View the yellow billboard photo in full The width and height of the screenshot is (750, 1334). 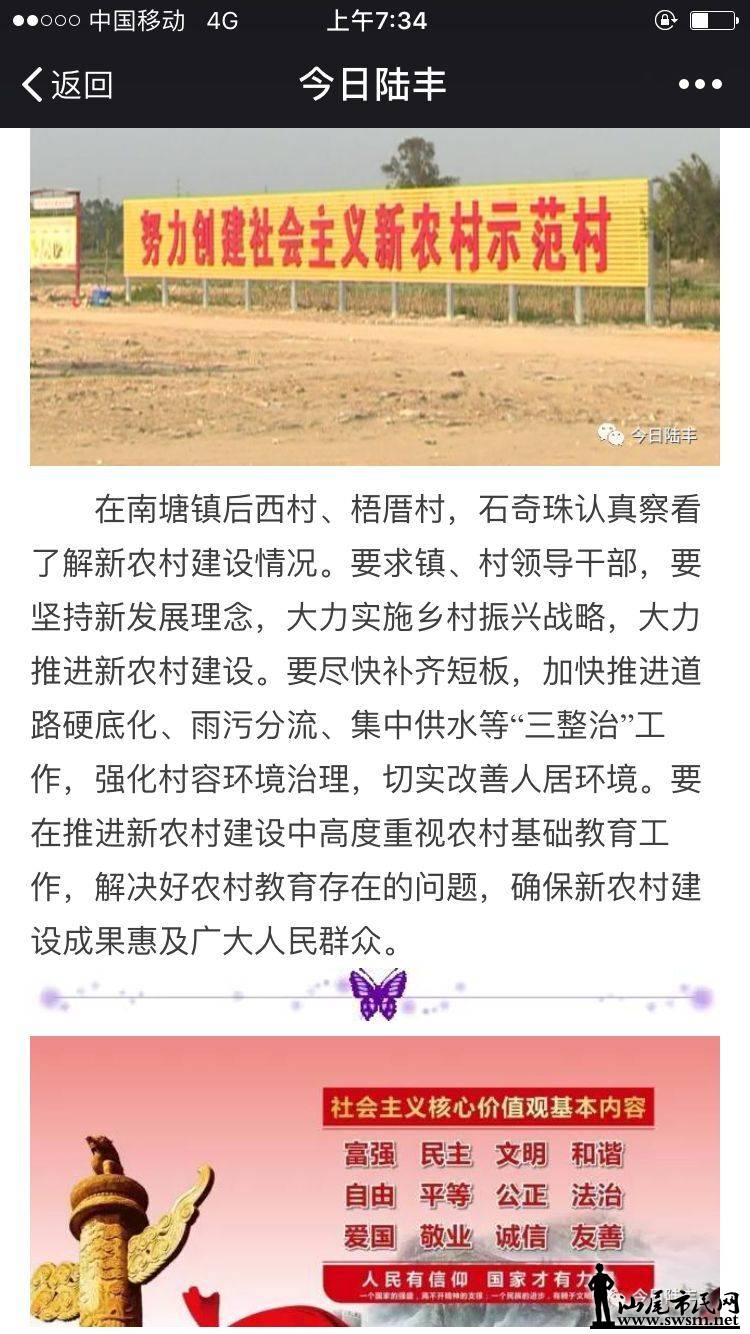pos(375,297)
